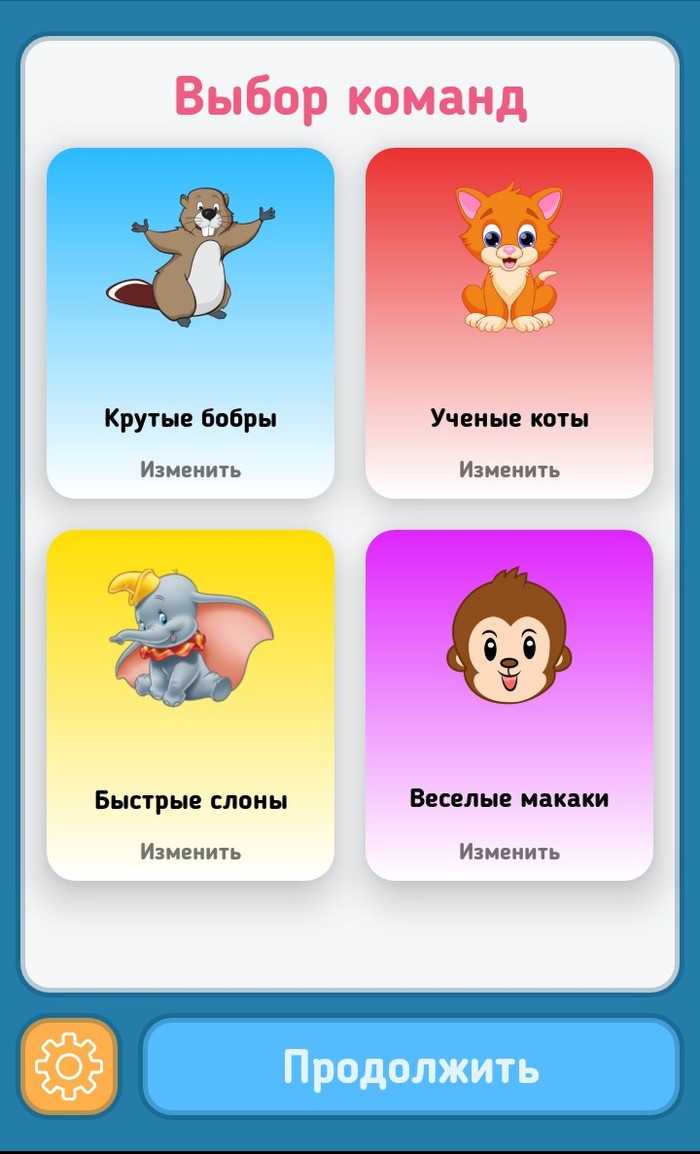Screen dimensions: 700x1154
Task: Open the settings gear button
Action: tap(69, 1066)
